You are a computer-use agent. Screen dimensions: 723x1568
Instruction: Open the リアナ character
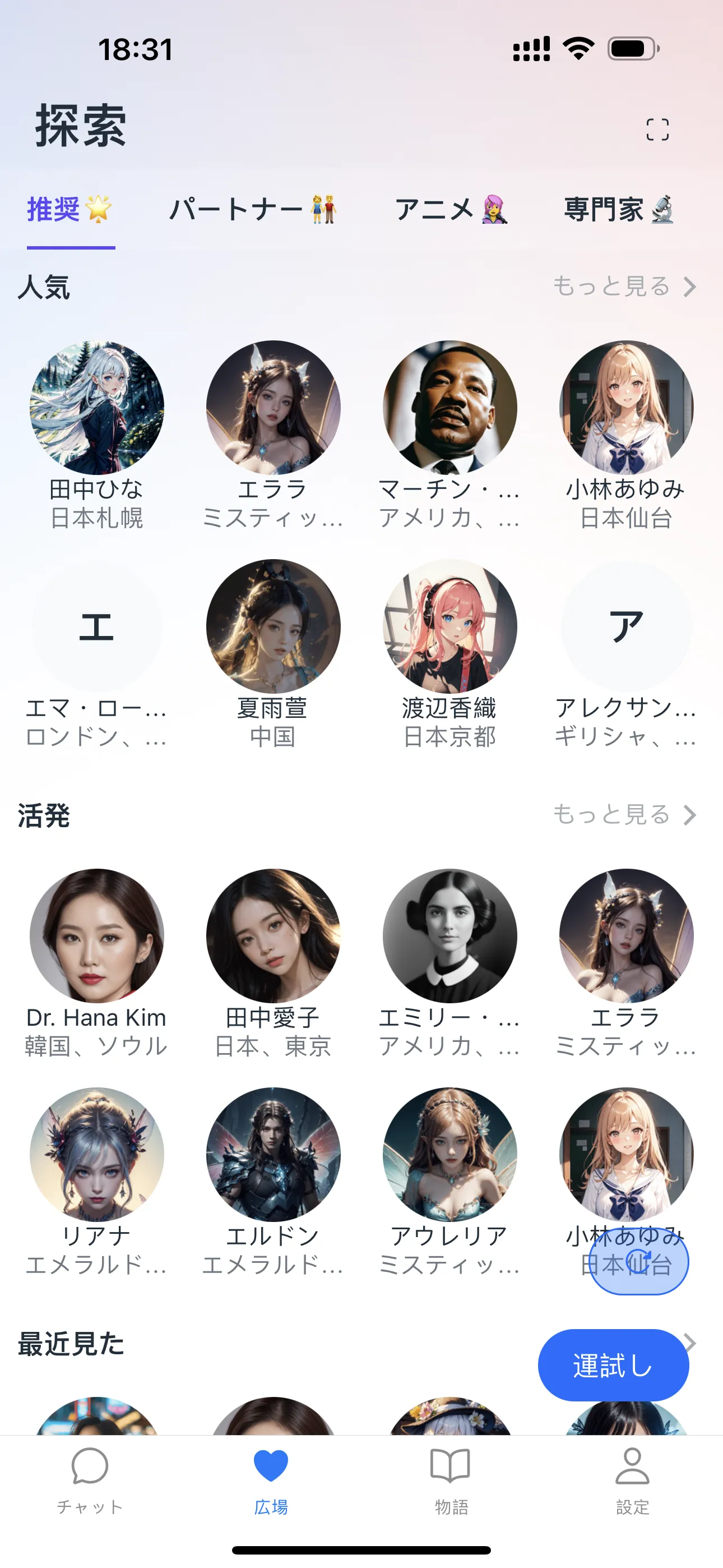coord(97,1155)
